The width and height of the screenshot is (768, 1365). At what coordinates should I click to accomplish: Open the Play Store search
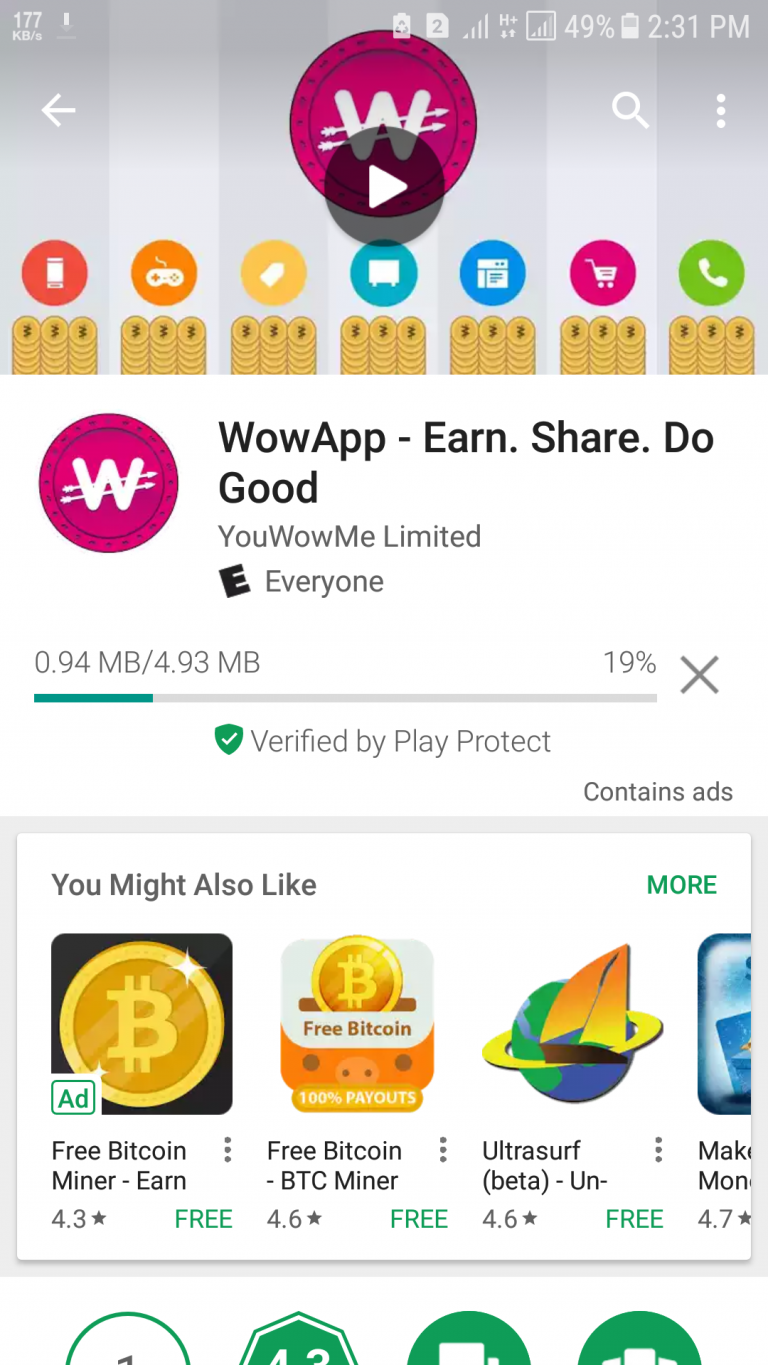click(x=630, y=111)
